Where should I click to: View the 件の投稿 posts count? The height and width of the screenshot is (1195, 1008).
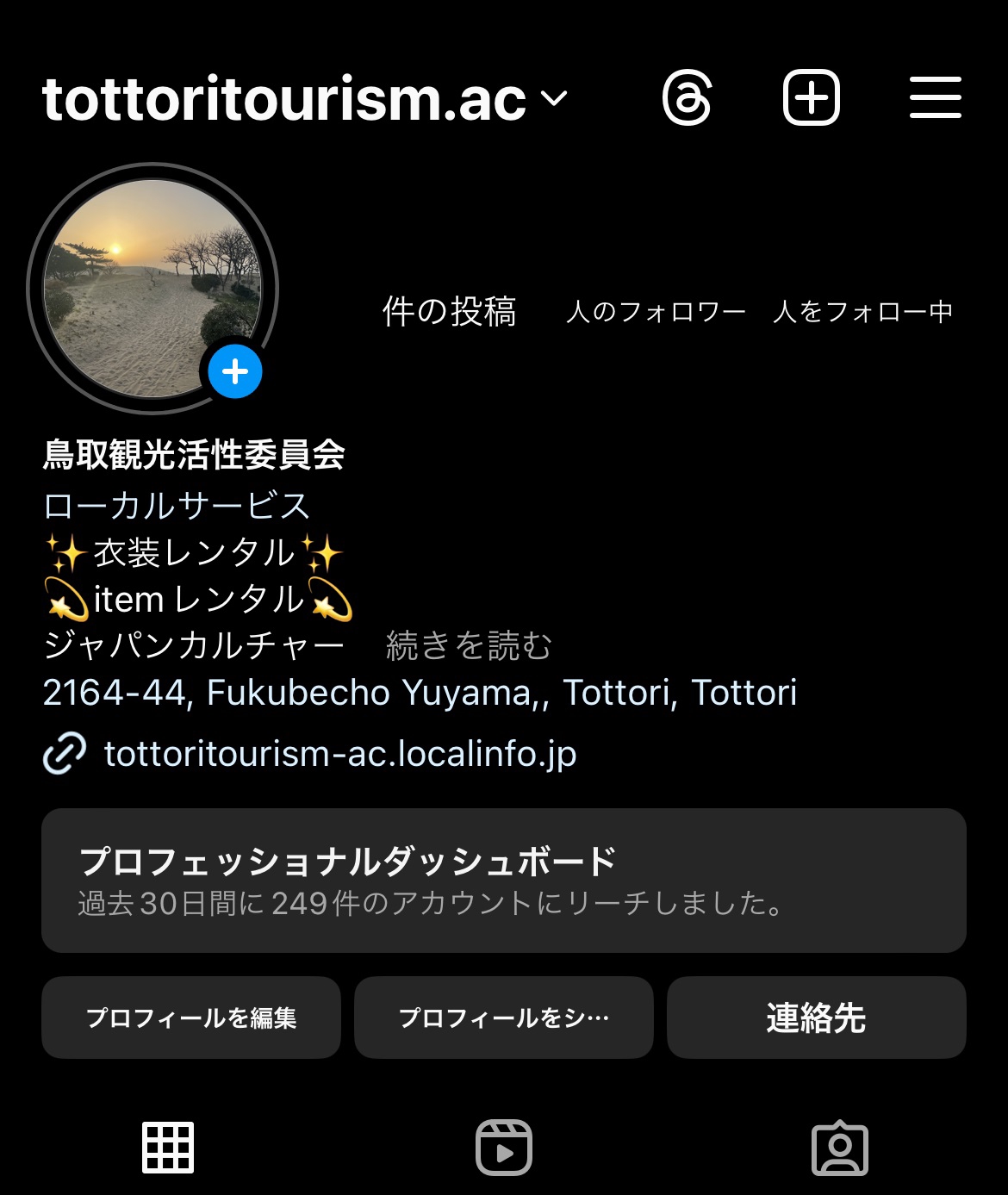click(449, 311)
